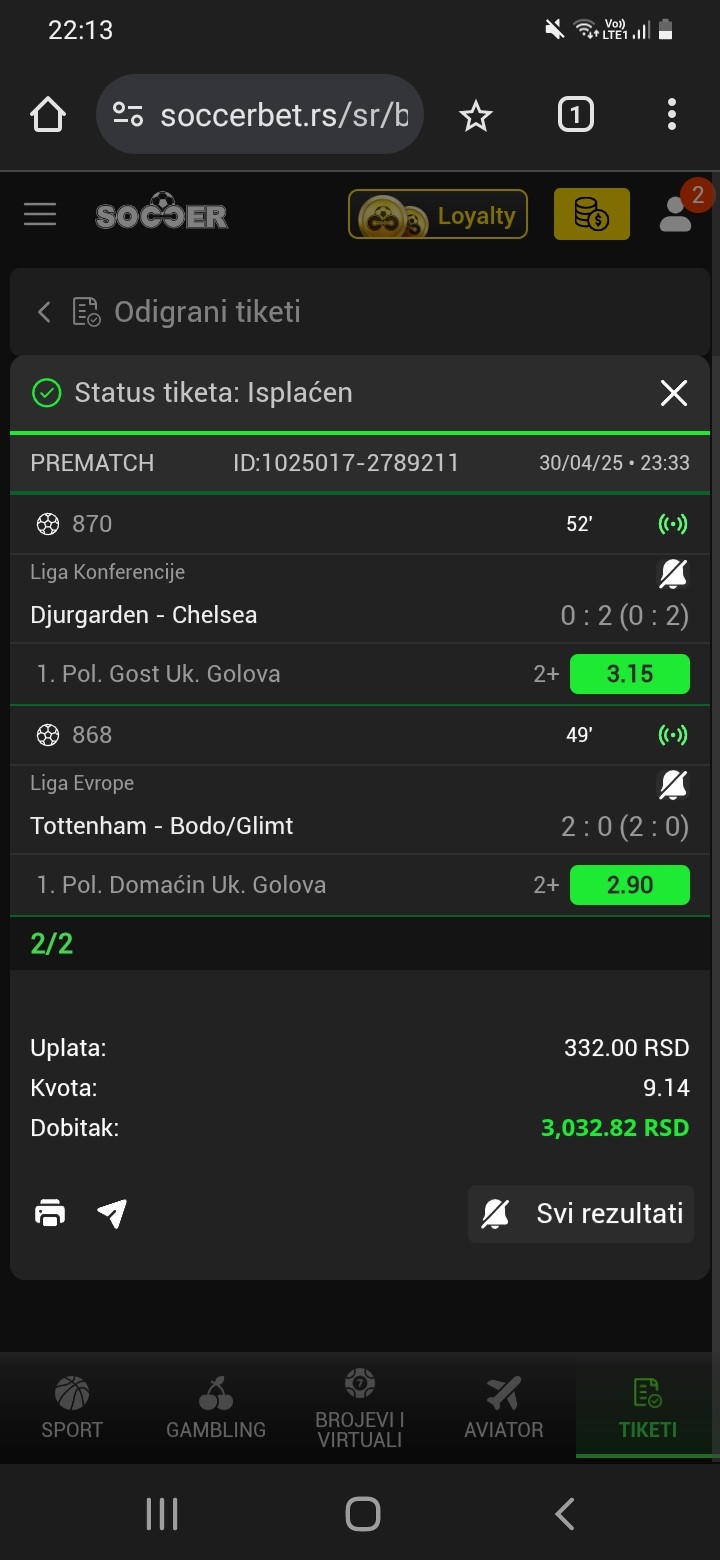The height and width of the screenshot is (1560, 720).
Task: Open Brojevi i Virtuali tab
Action: click(x=360, y=1408)
